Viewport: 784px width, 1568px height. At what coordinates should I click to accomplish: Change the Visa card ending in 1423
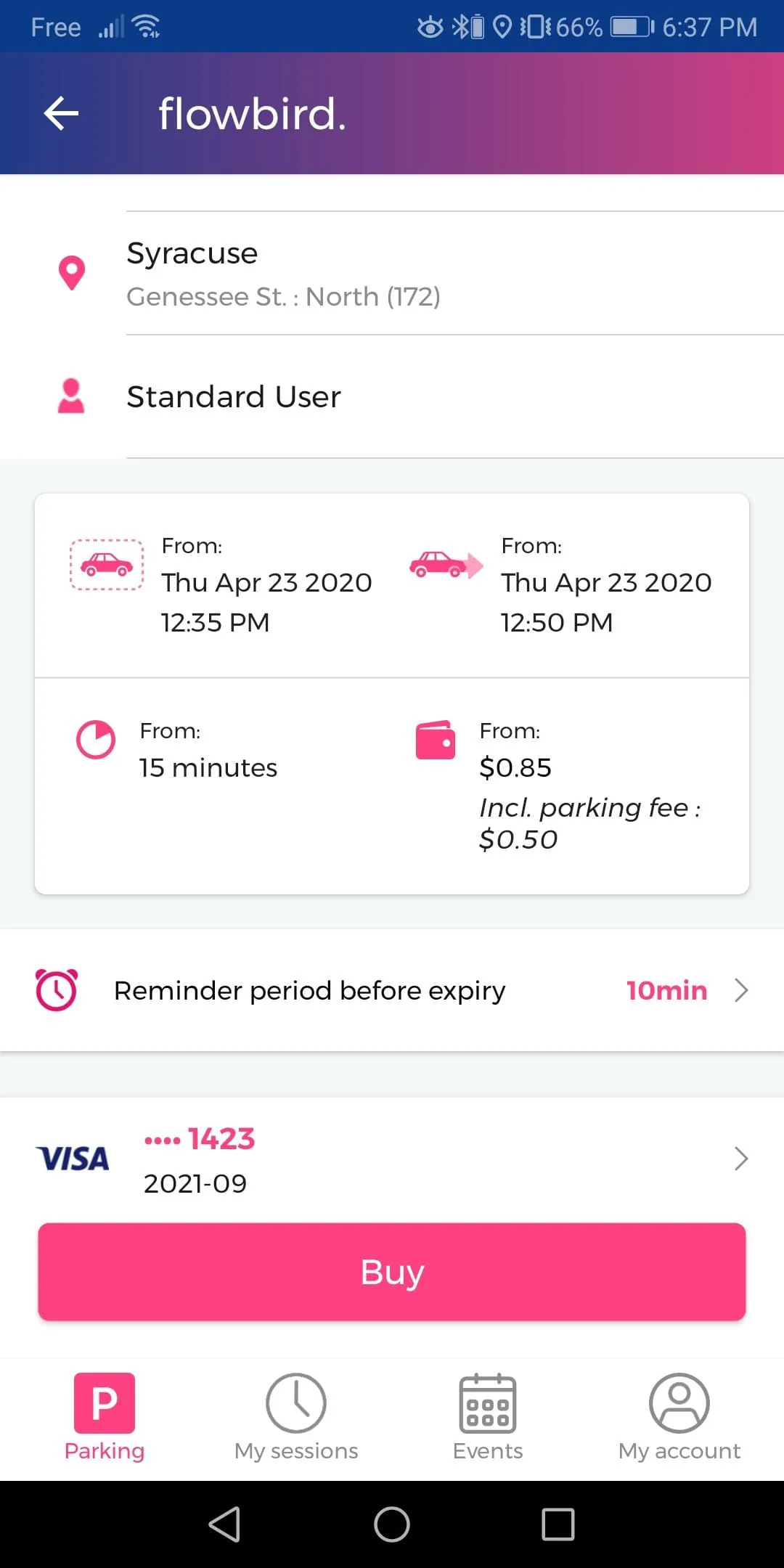392,1159
